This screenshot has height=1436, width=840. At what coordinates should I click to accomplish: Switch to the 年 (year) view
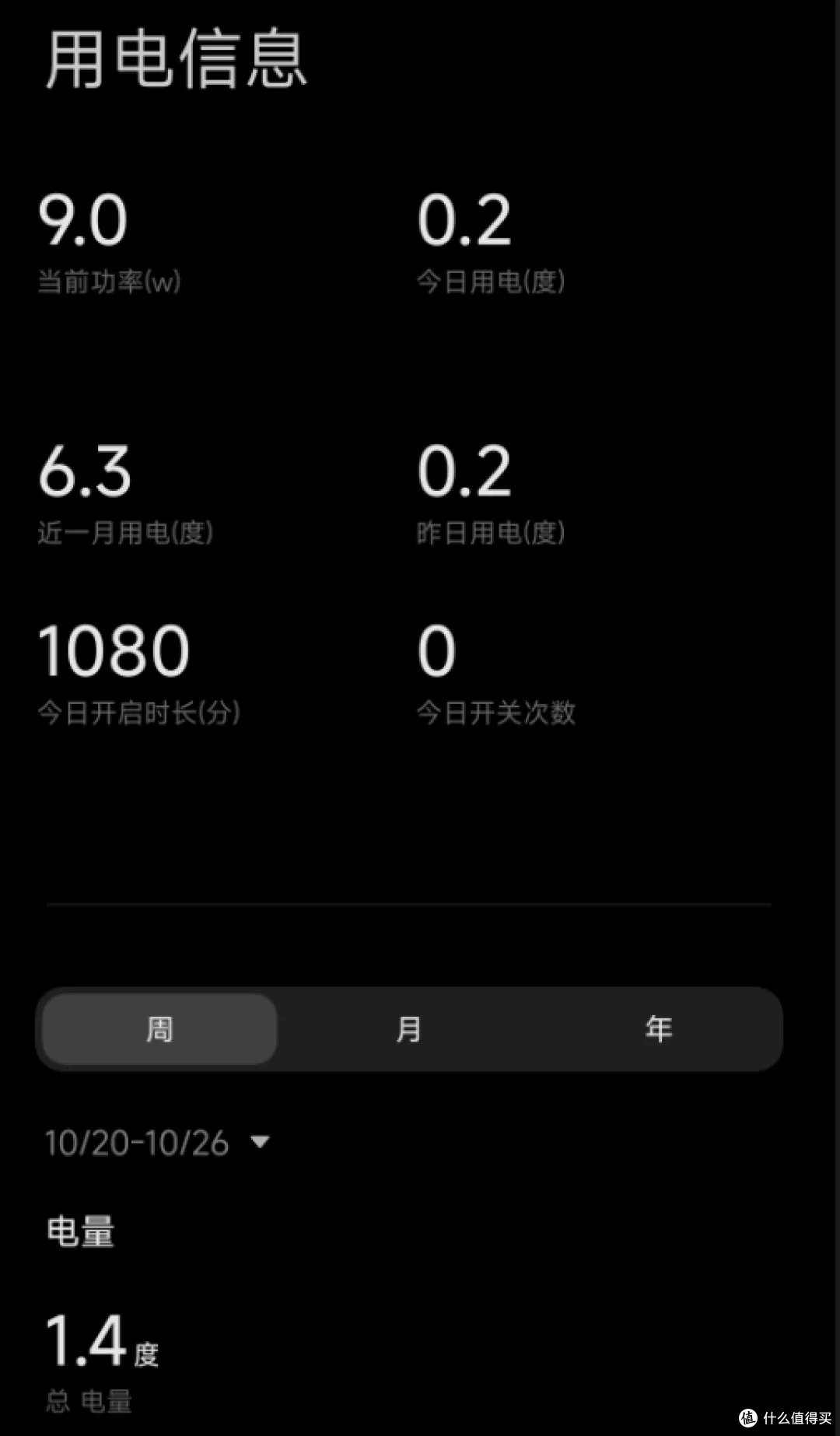click(659, 1028)
